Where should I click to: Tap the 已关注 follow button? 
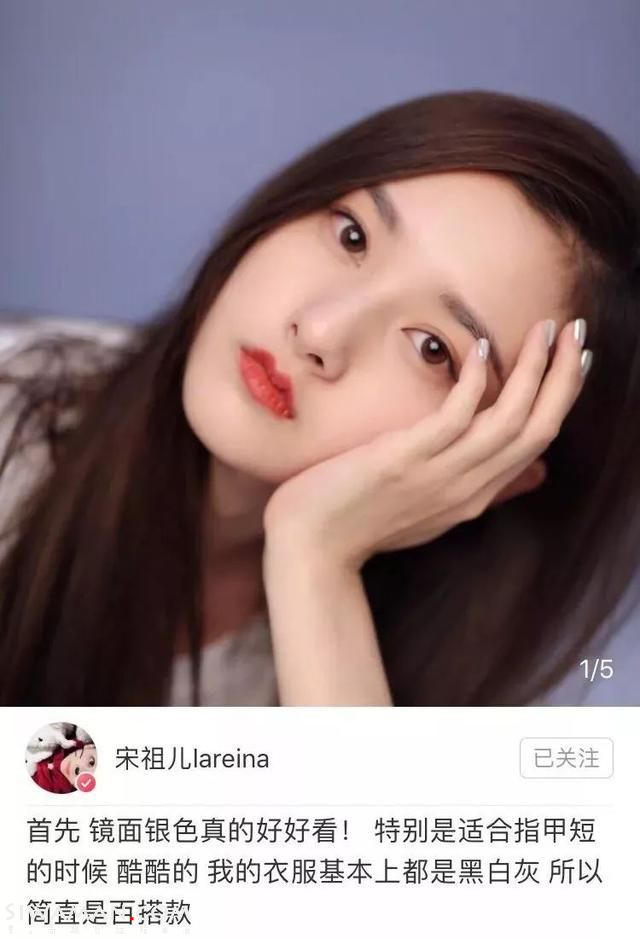(566, 758)
